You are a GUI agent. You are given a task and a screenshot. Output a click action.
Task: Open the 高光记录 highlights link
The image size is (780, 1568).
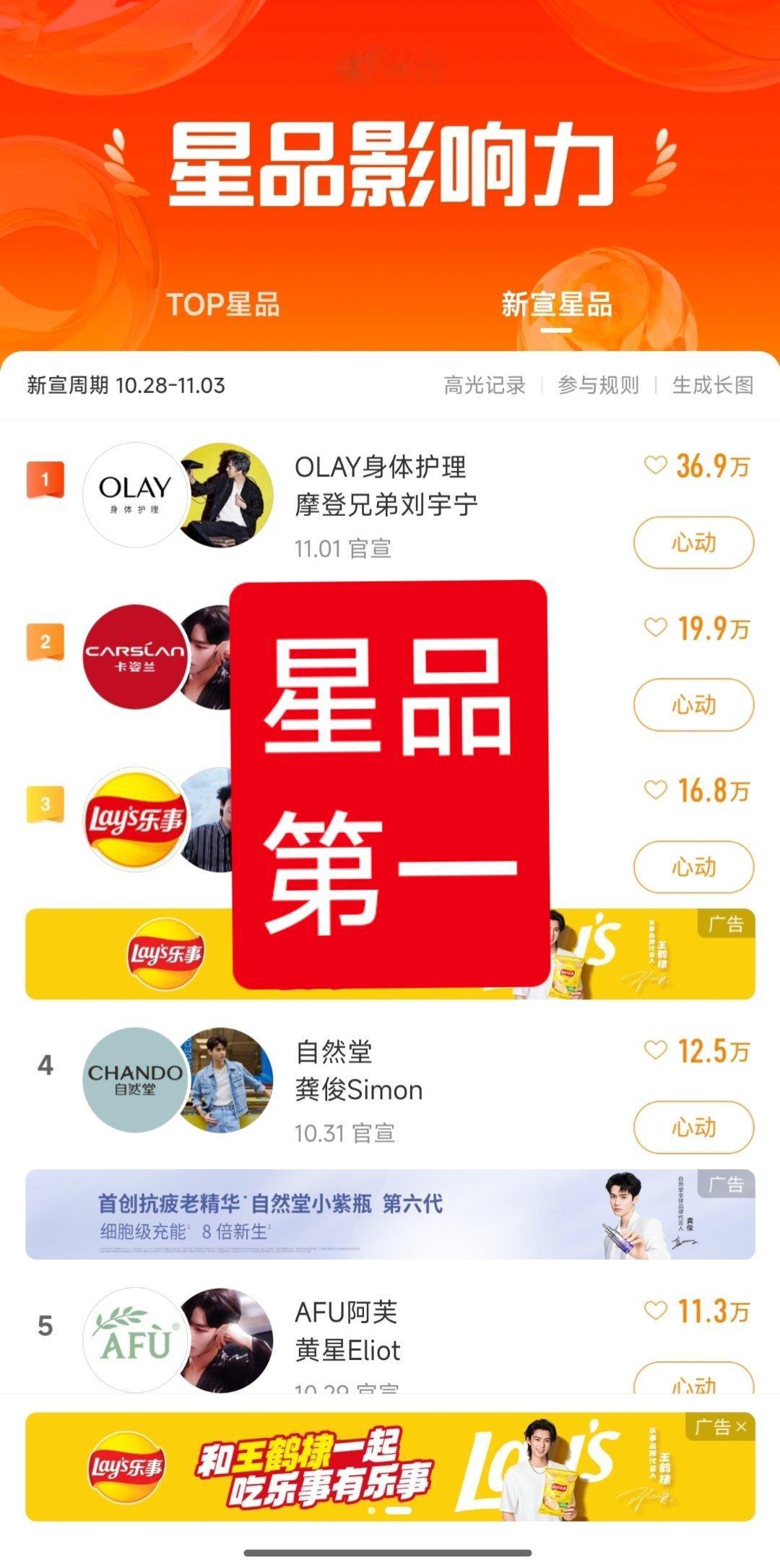[485, 387]
